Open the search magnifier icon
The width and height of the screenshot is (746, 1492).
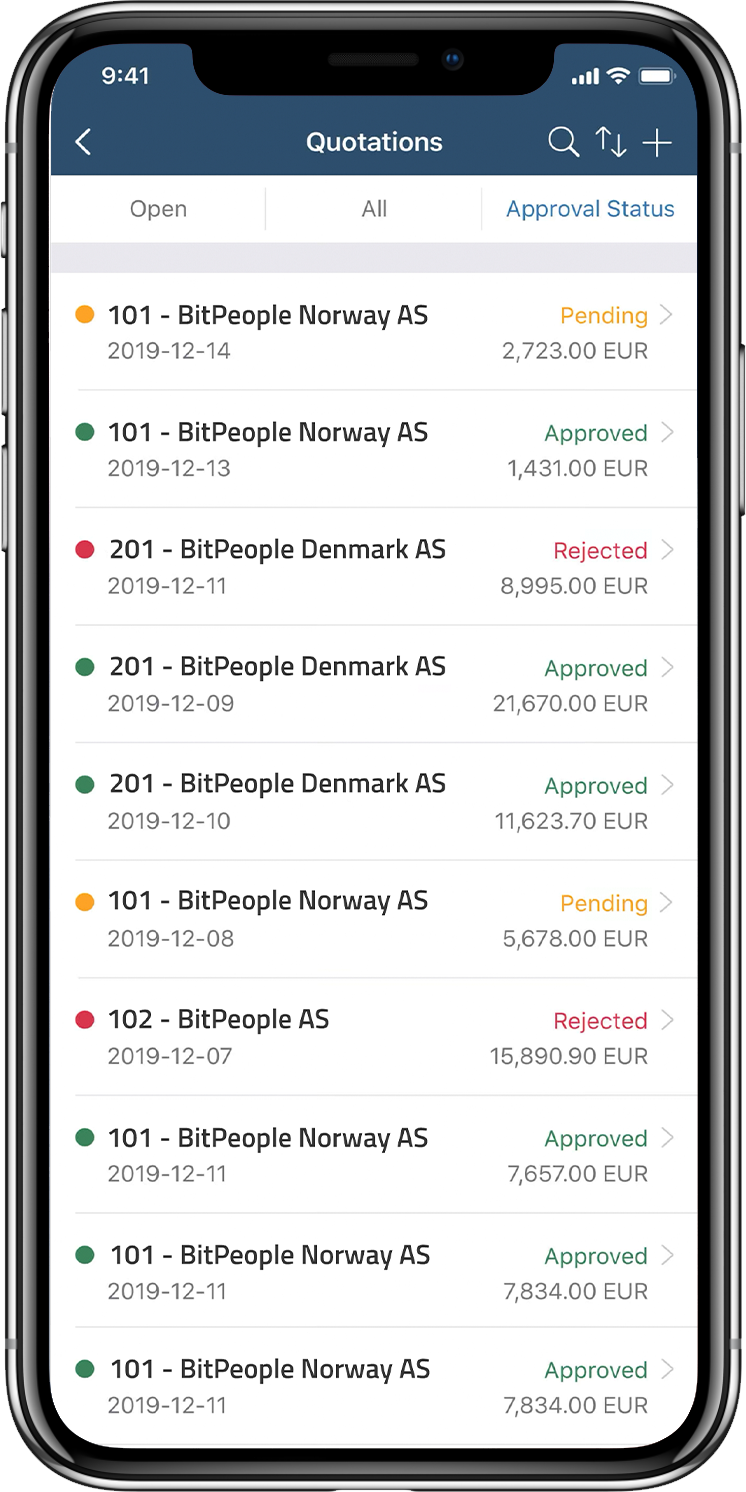[564, 142]
